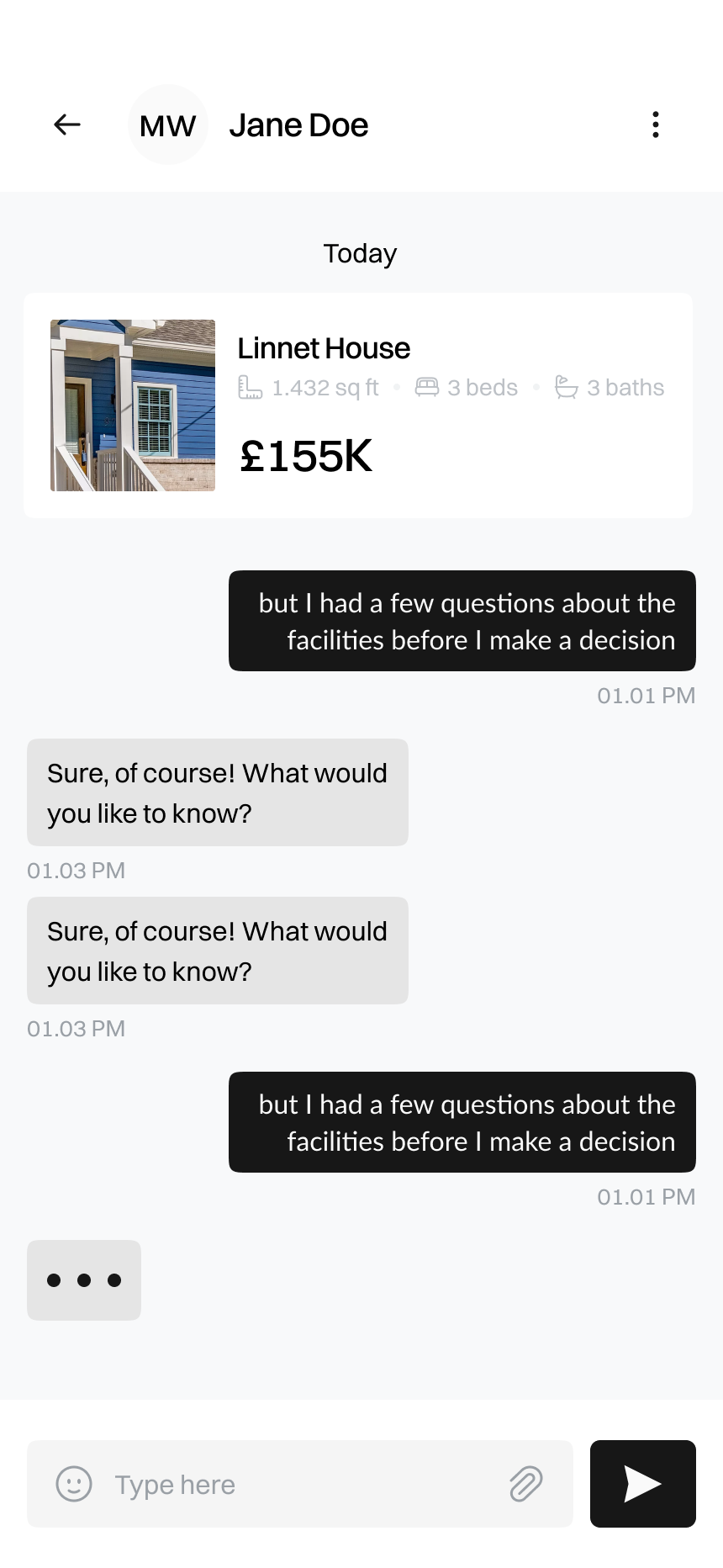The width and height of the screenshot is (723, 1568).
Task: Send the message
Action: [642, 1484]
